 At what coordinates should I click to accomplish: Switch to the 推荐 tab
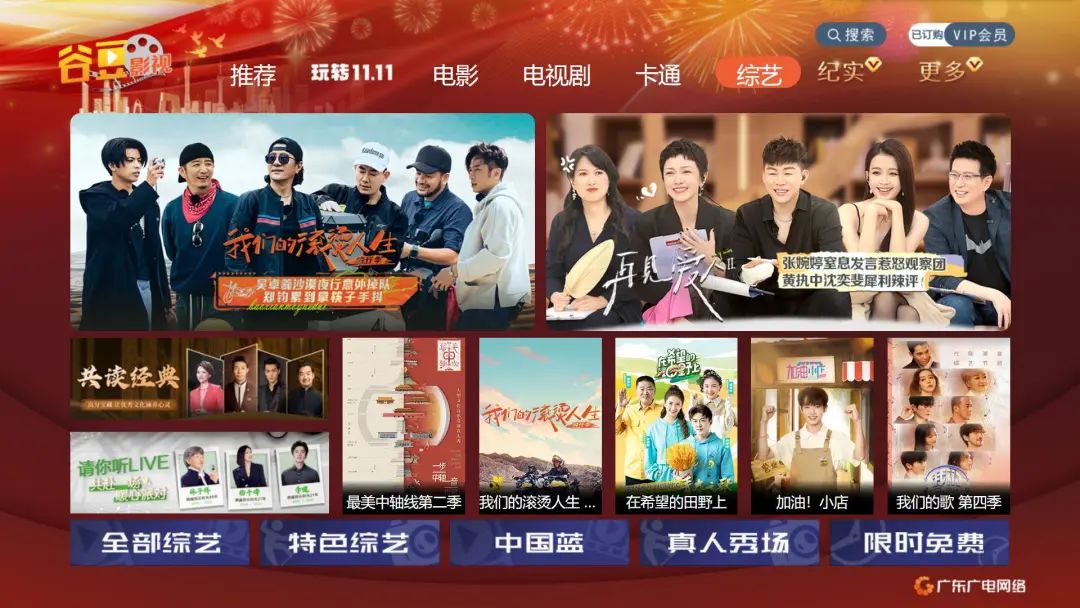252,75
